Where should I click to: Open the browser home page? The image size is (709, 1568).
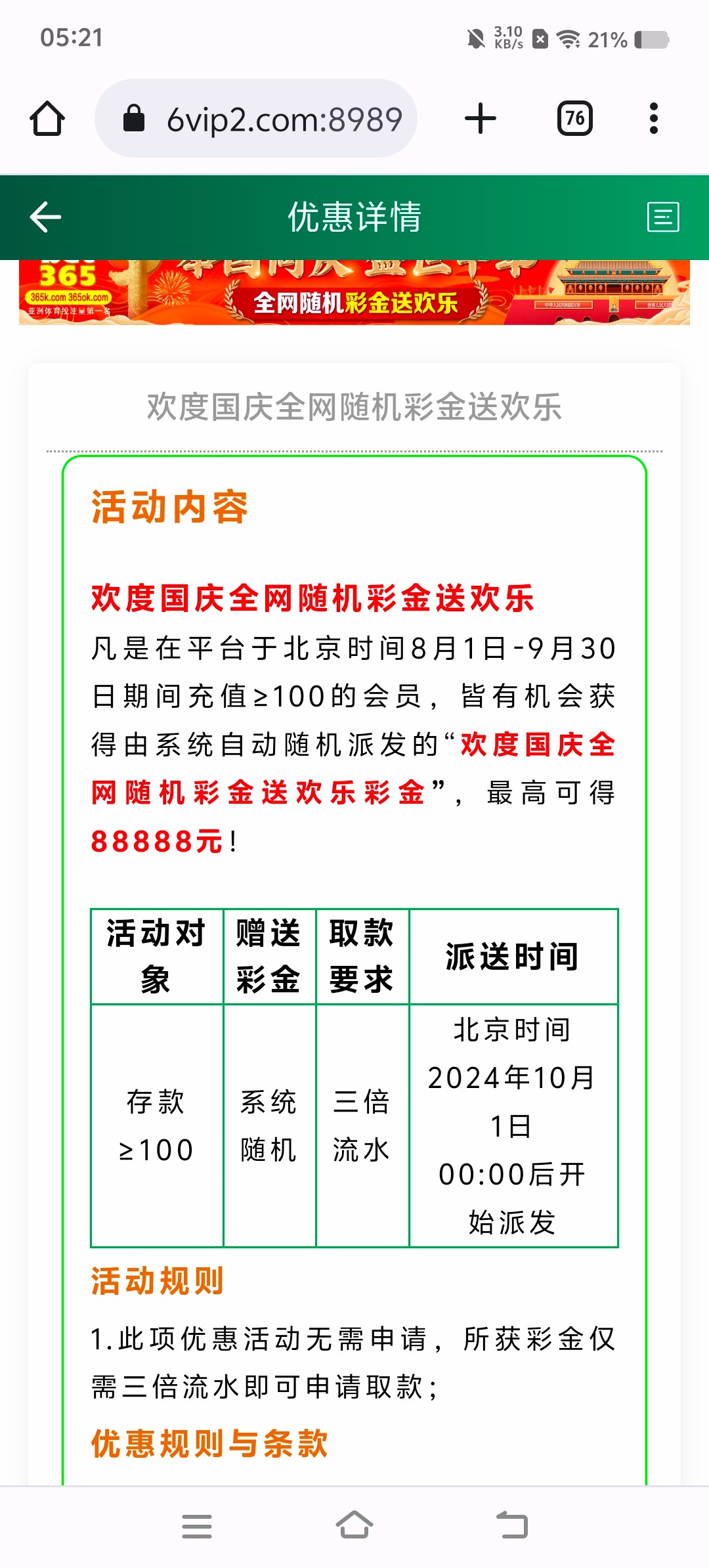point(47,119)
